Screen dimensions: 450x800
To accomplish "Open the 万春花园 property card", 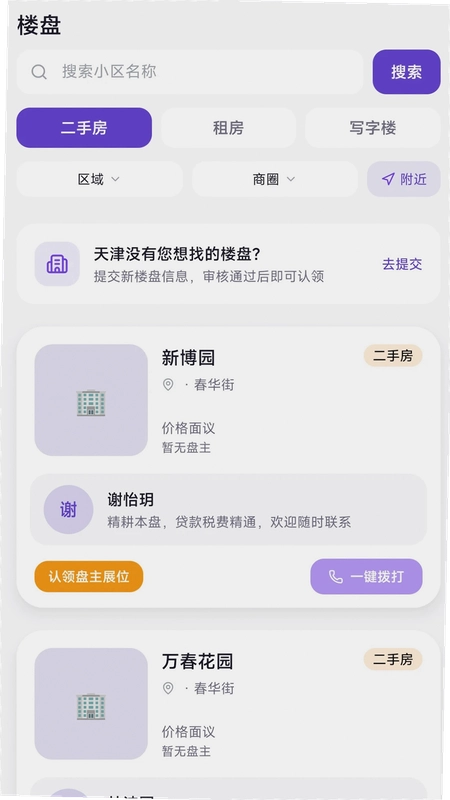I will (228, 704).
